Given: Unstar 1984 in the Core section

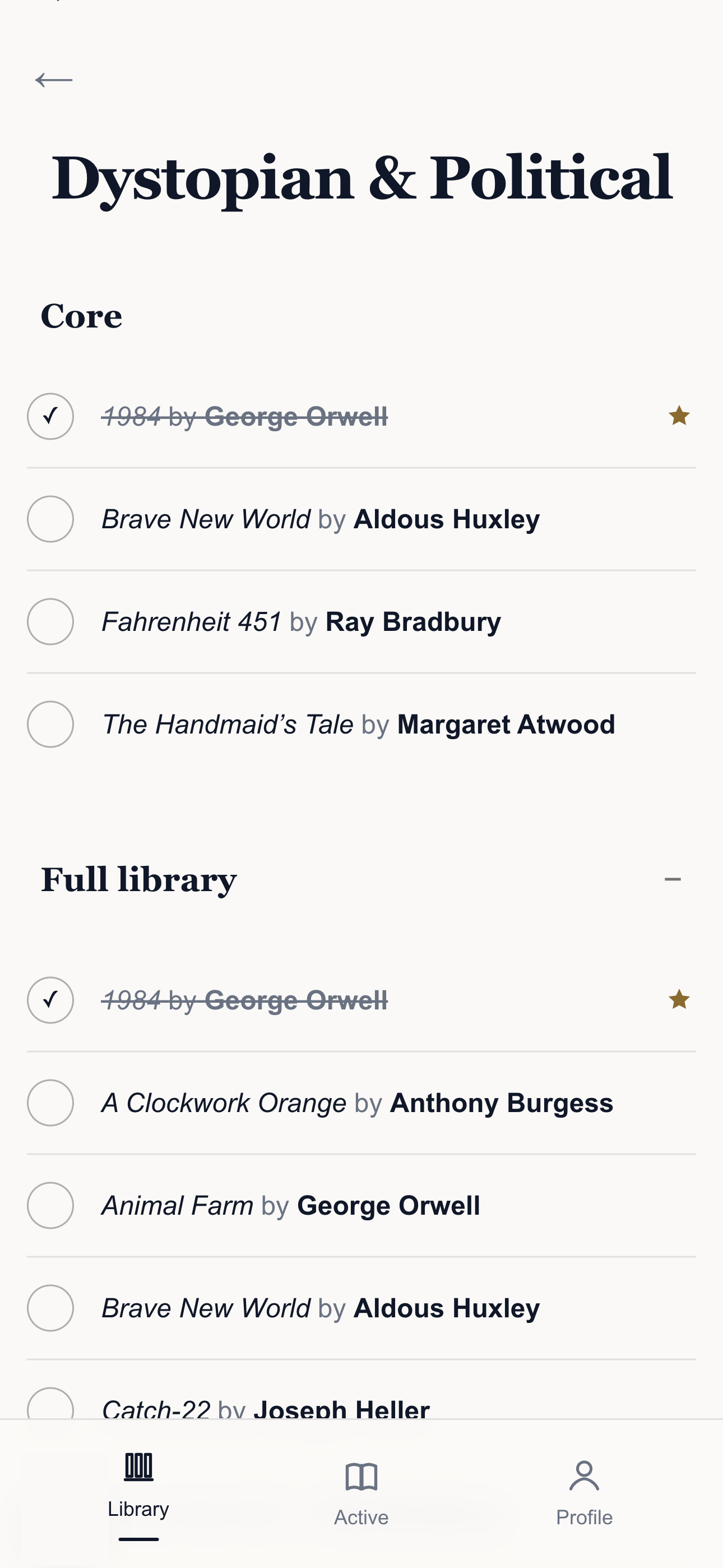Looking at the screenshot, I should point(679,416).
